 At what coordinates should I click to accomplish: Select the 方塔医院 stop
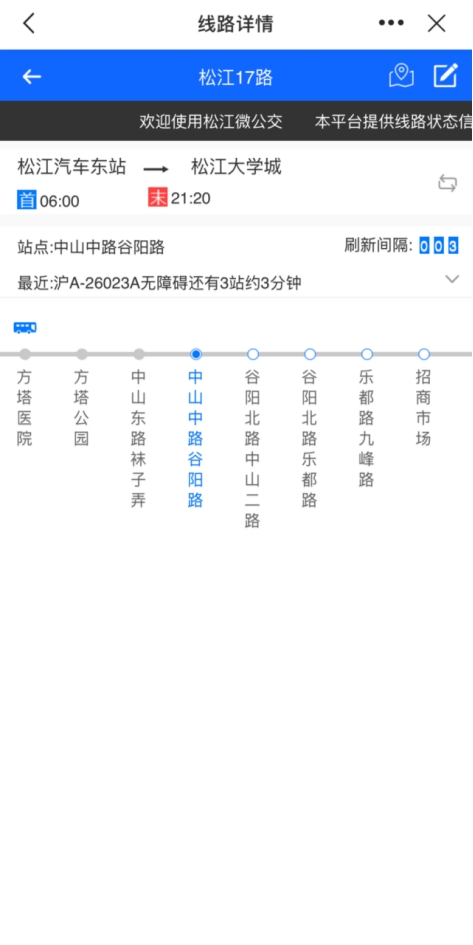pos(25,400)
